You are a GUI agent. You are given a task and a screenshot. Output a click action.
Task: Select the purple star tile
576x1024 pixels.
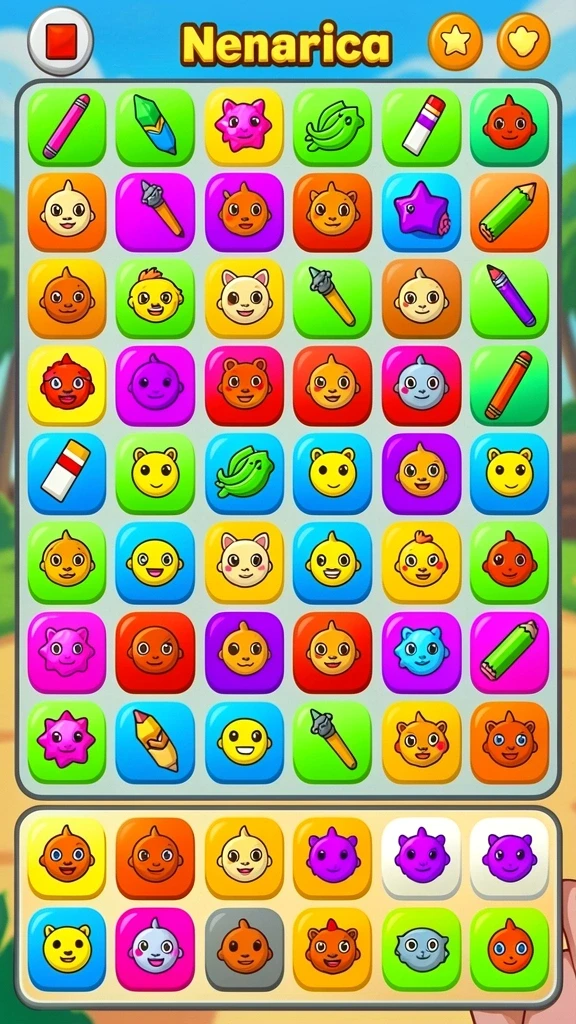coord(421,212)
